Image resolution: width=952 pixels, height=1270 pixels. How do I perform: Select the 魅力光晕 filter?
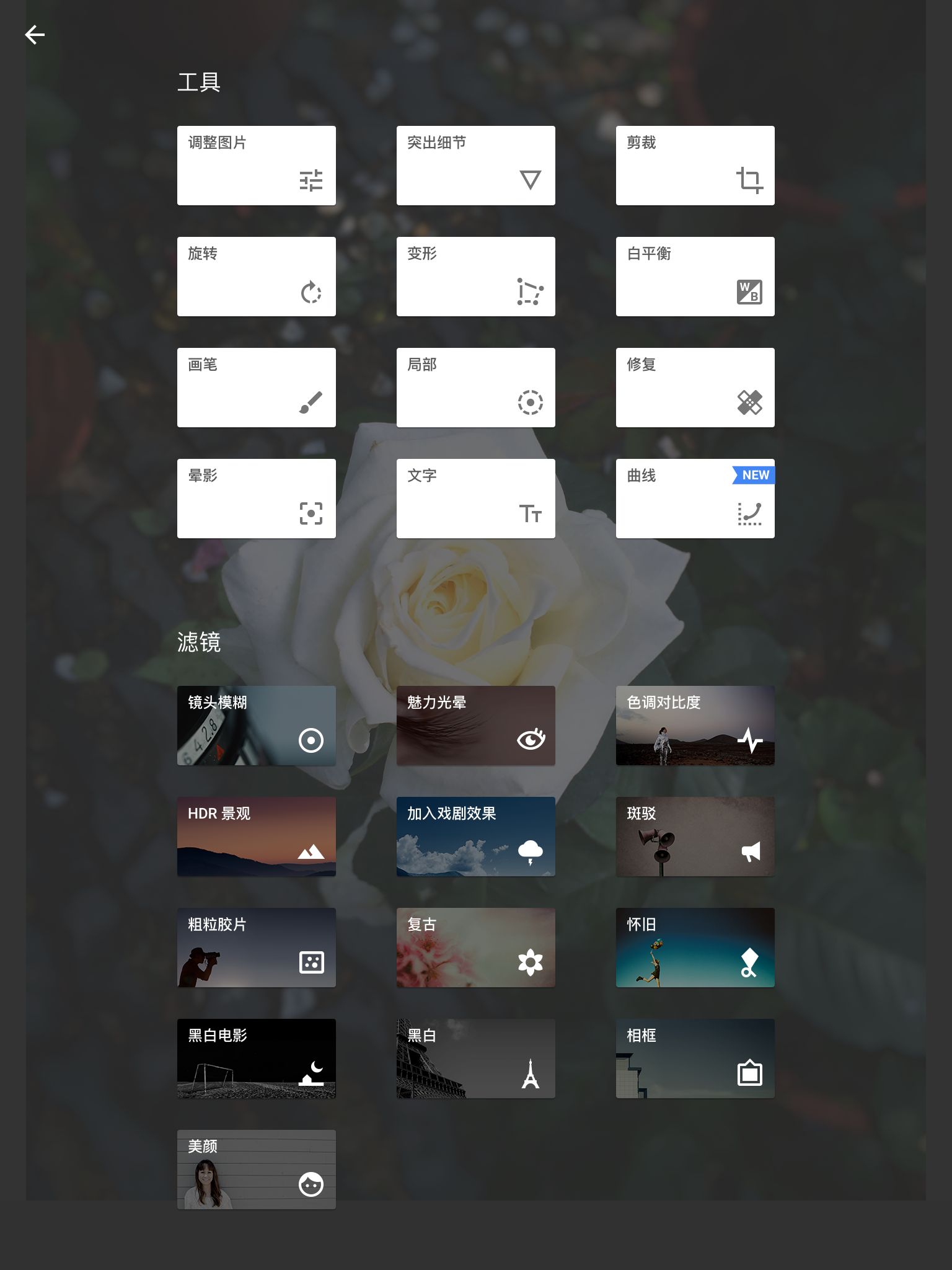(475, 726)
